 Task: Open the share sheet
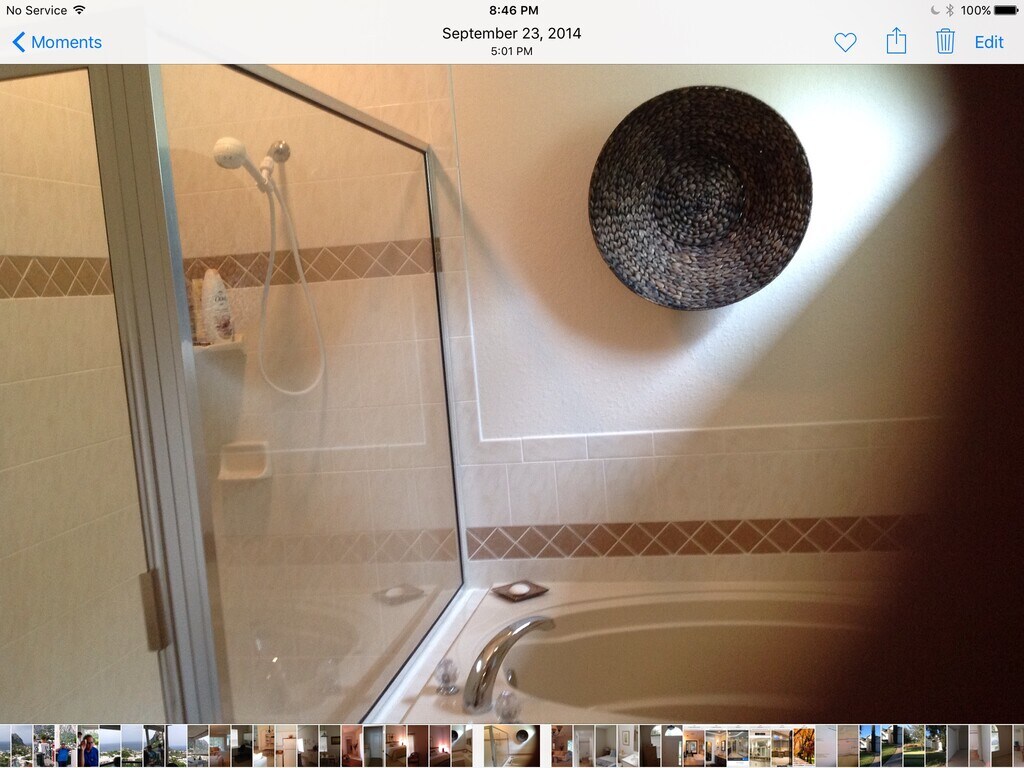click(x=896, y=41)
